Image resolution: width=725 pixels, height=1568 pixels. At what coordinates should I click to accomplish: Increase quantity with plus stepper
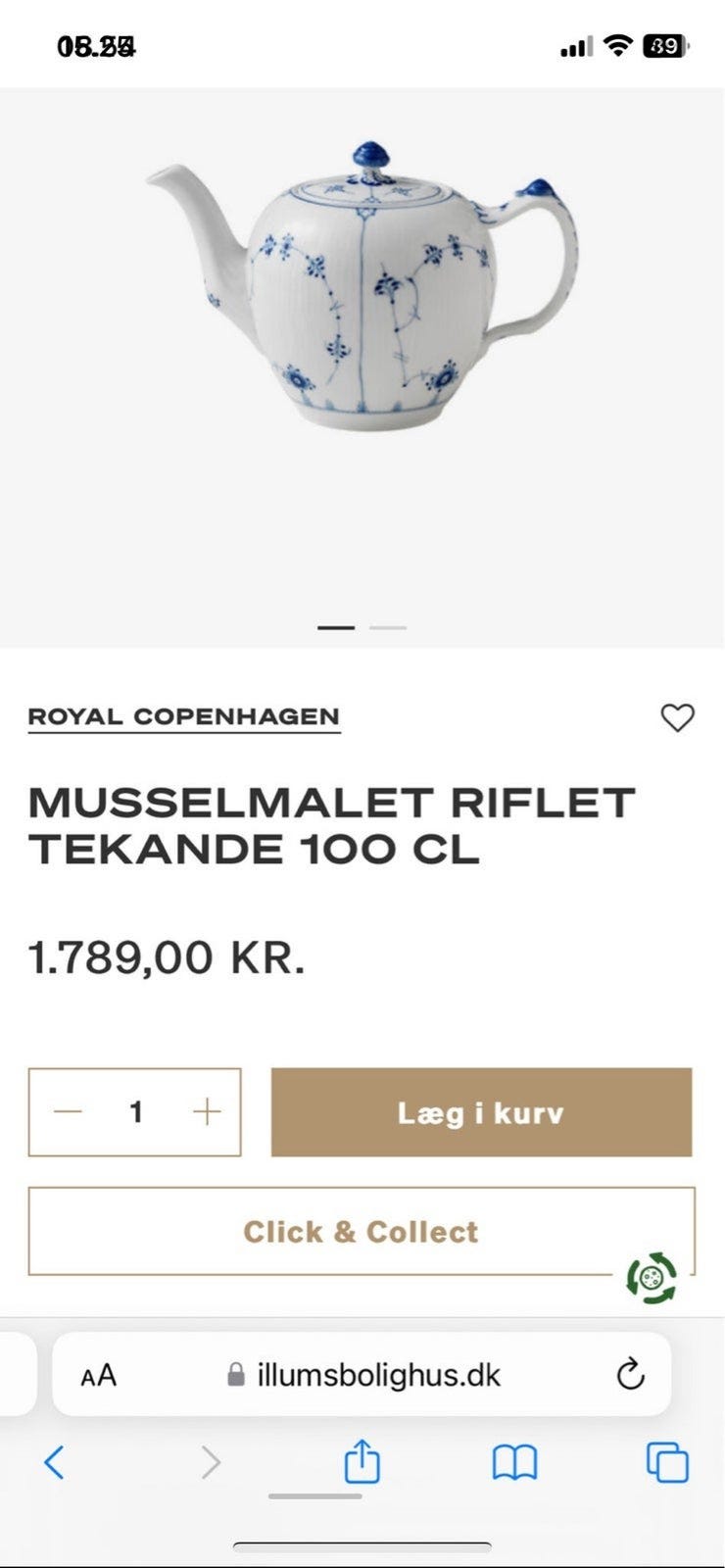point(206,1111)
